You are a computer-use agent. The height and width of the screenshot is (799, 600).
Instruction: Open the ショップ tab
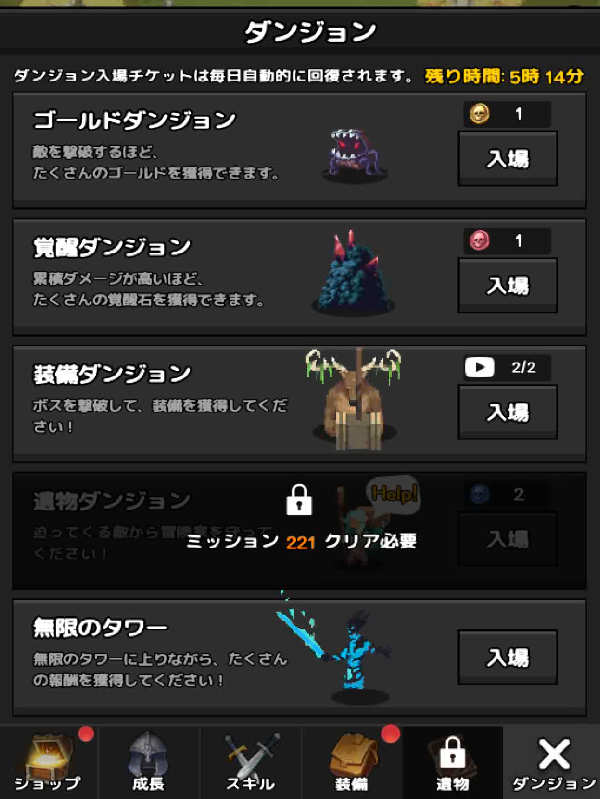tap(47, 762)
